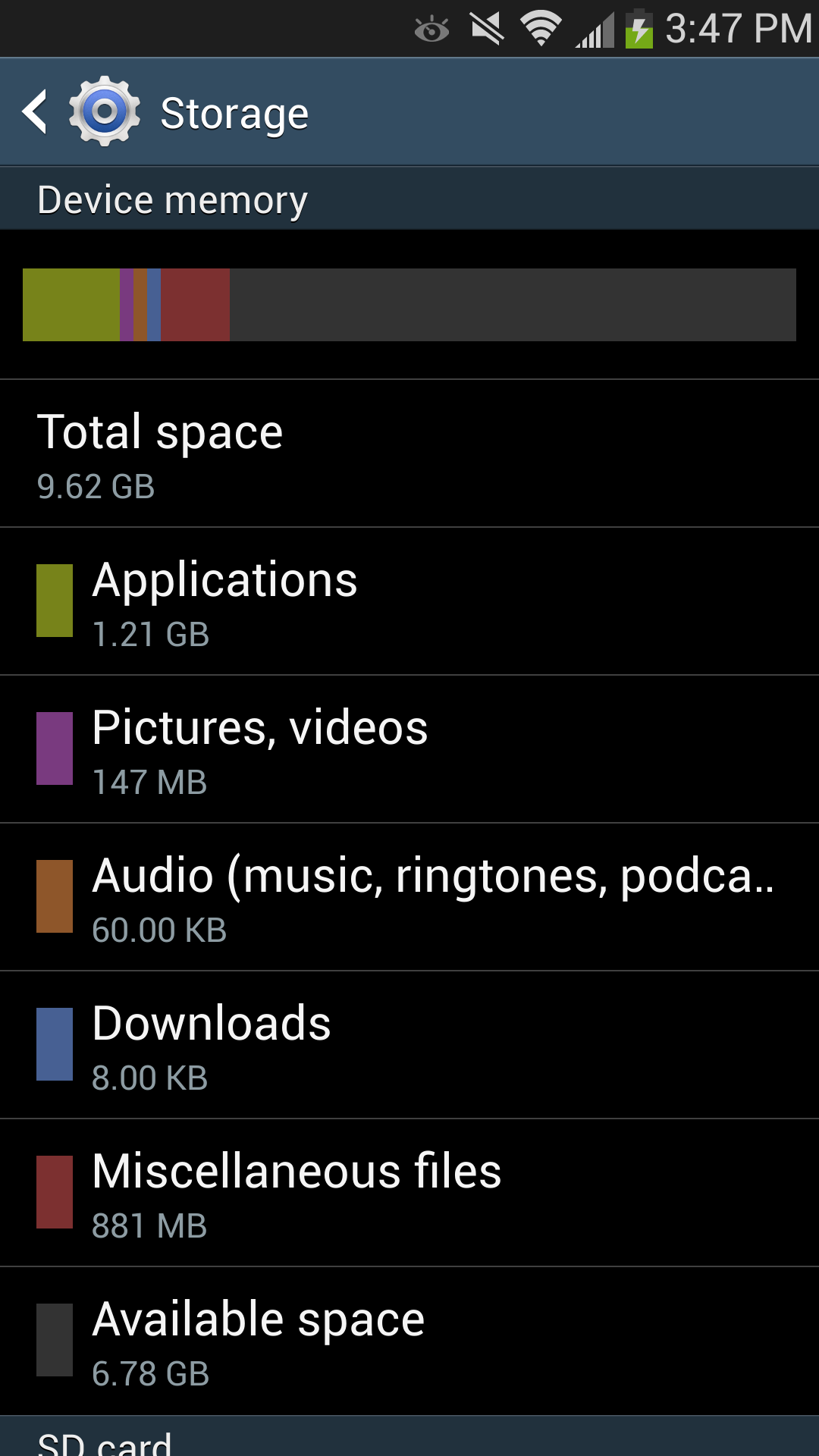
Task: Open Miscellaneous files
Action: (x=409, y=1193)
